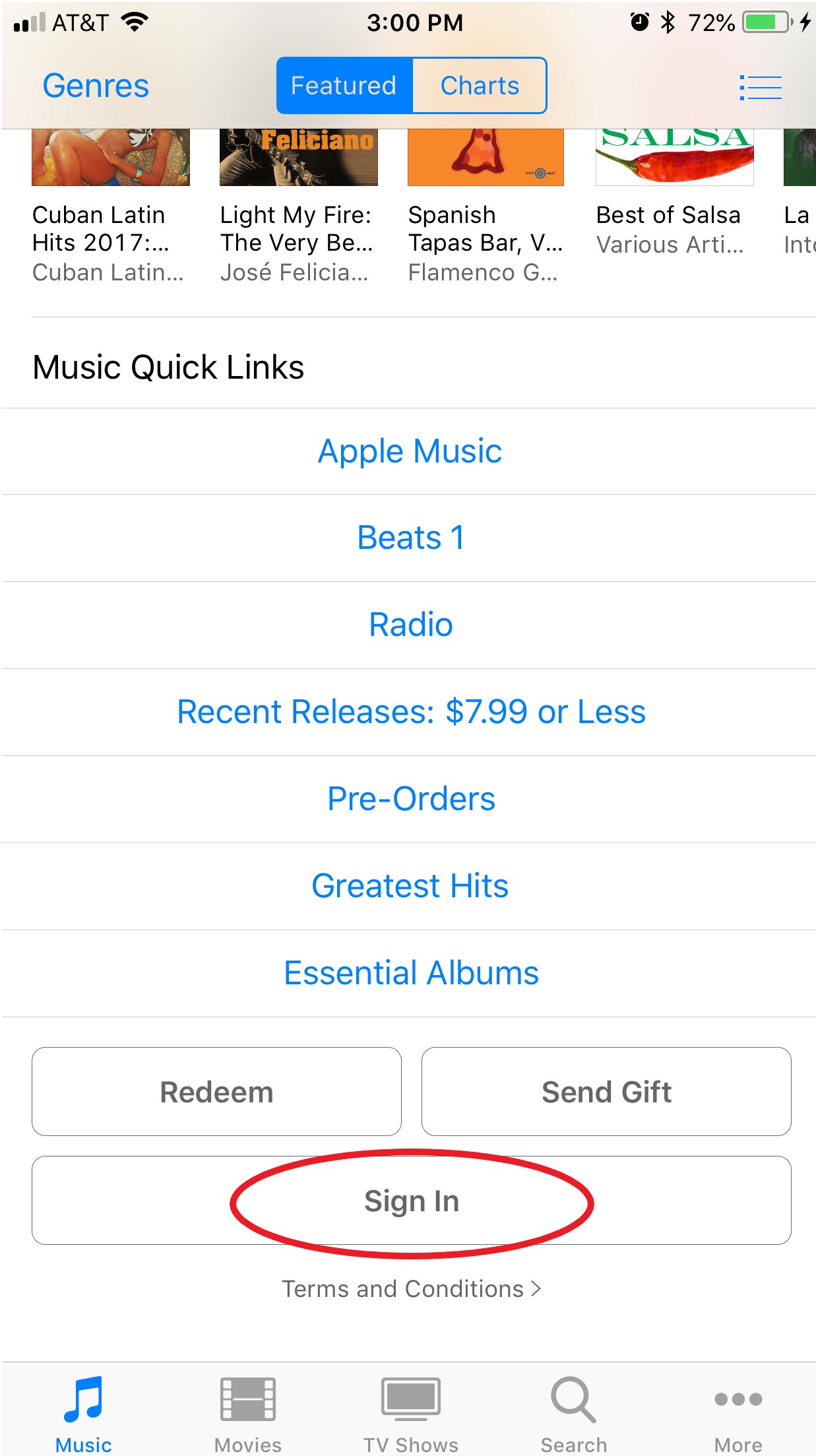Screen dimensions: 816x1456
Task: Open Essential Albums
Action: 409,974
